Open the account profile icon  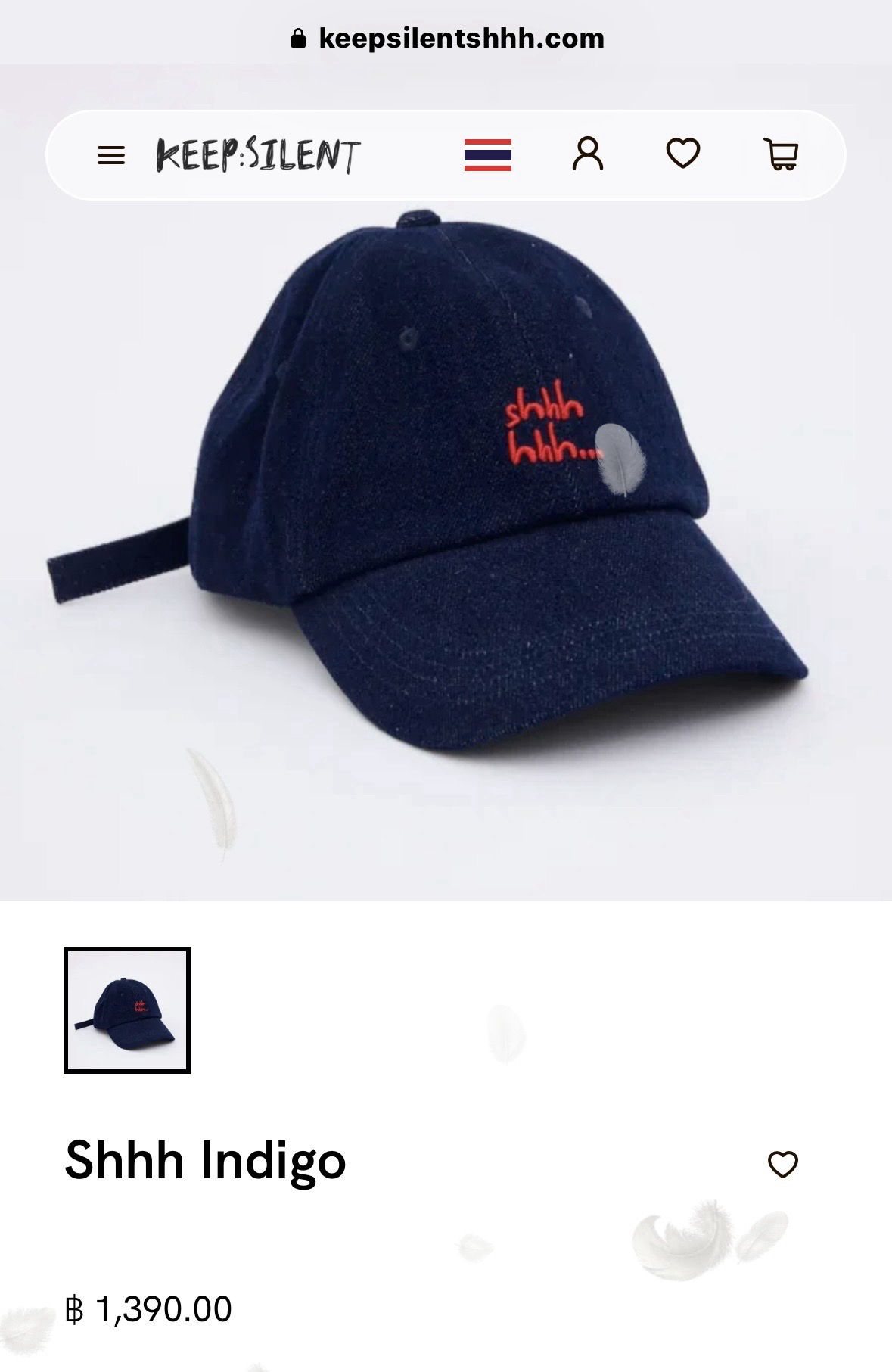pyautogui.click(x=588, y=154)
